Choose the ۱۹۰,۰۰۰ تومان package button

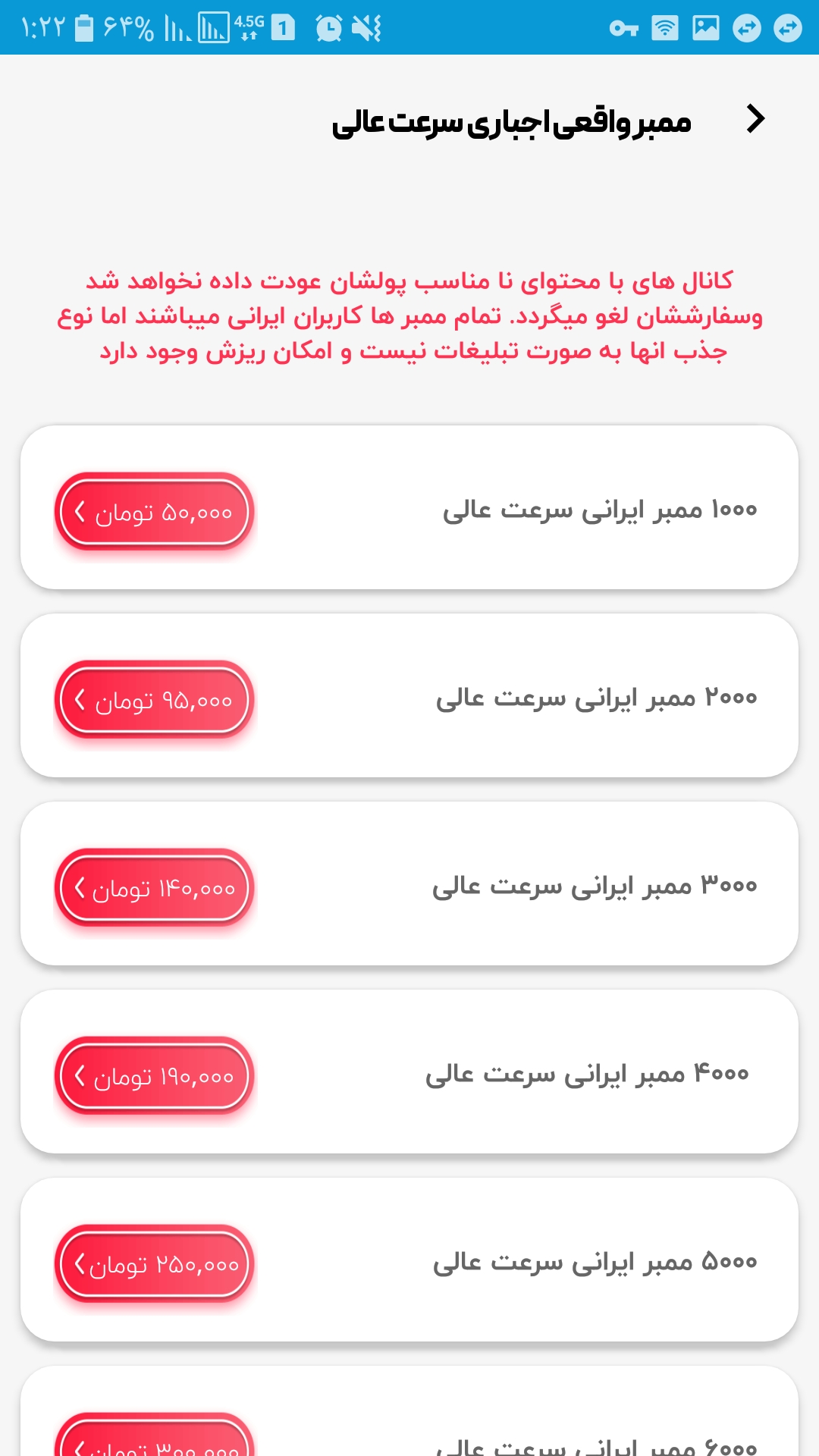pos(155,1077)
